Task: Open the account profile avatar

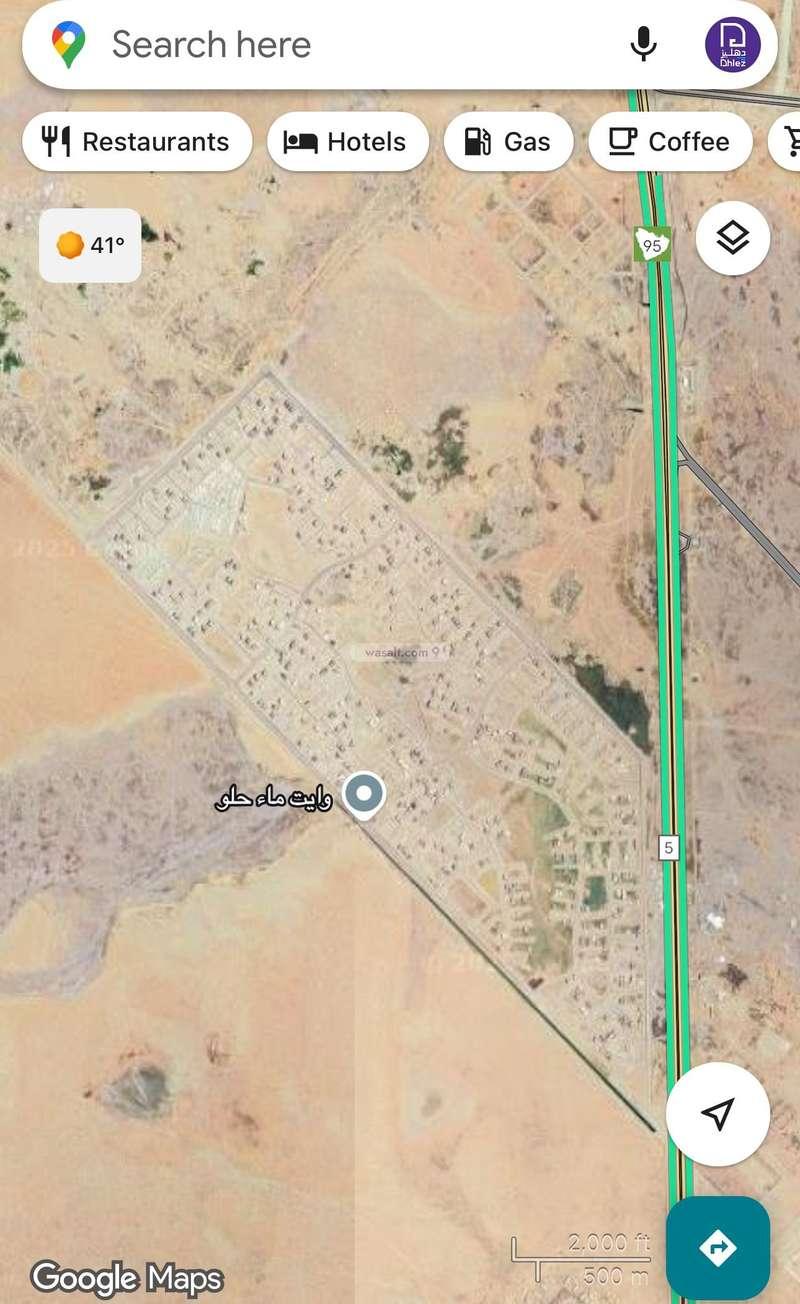Action: (732, 45)
